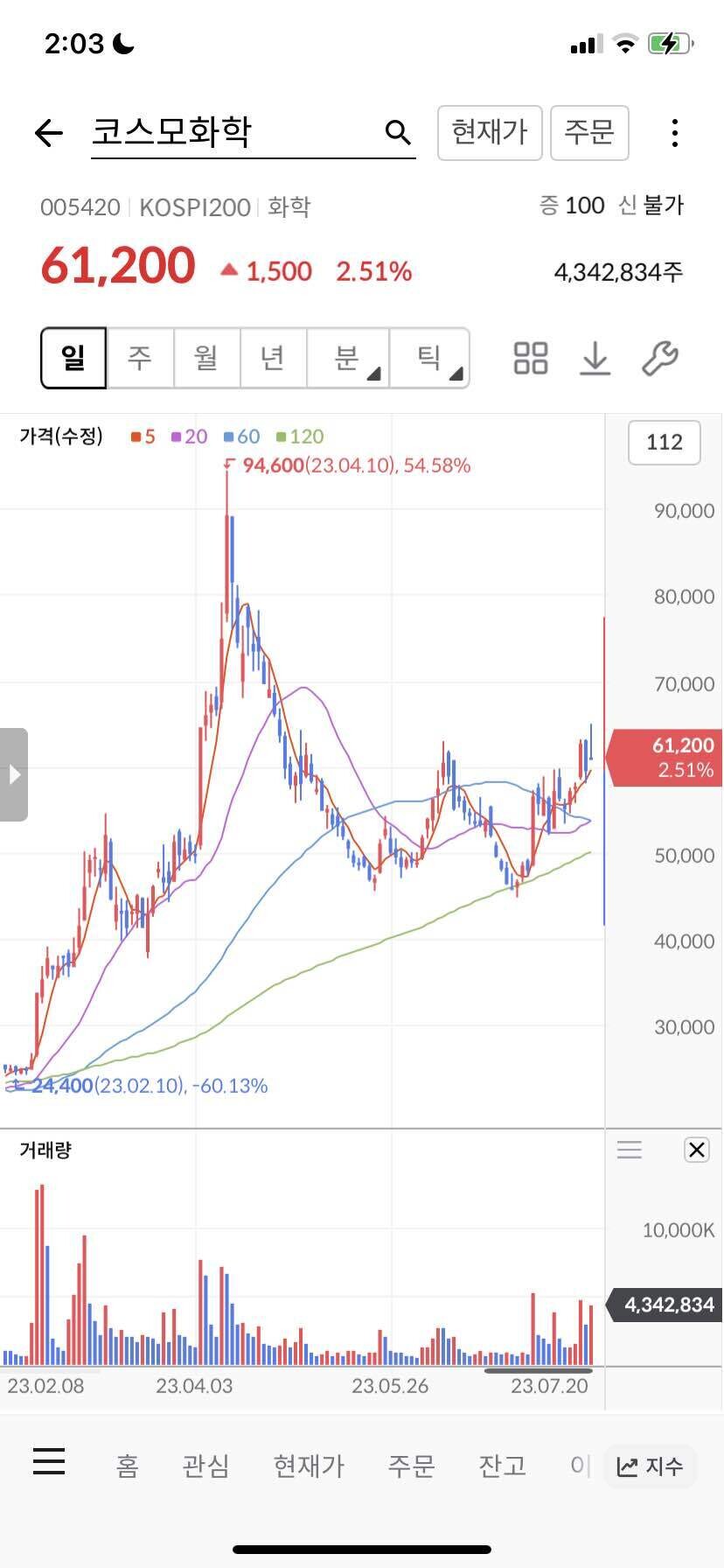The image size is (724, 1568).
Task: Open chart settings with the wrench icon
Action: tap(662, 358)
